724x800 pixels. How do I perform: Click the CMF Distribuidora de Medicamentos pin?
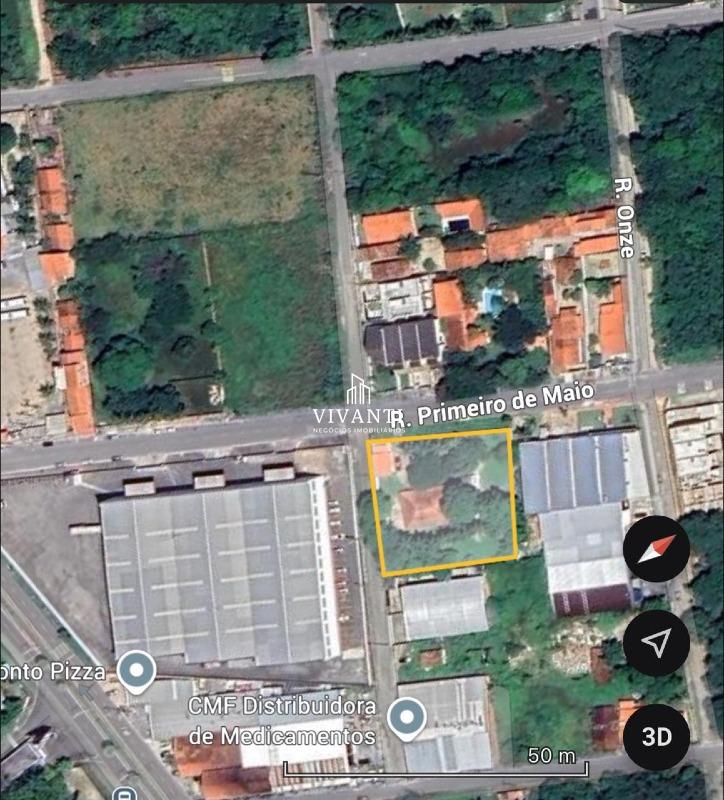pos(407,716)
